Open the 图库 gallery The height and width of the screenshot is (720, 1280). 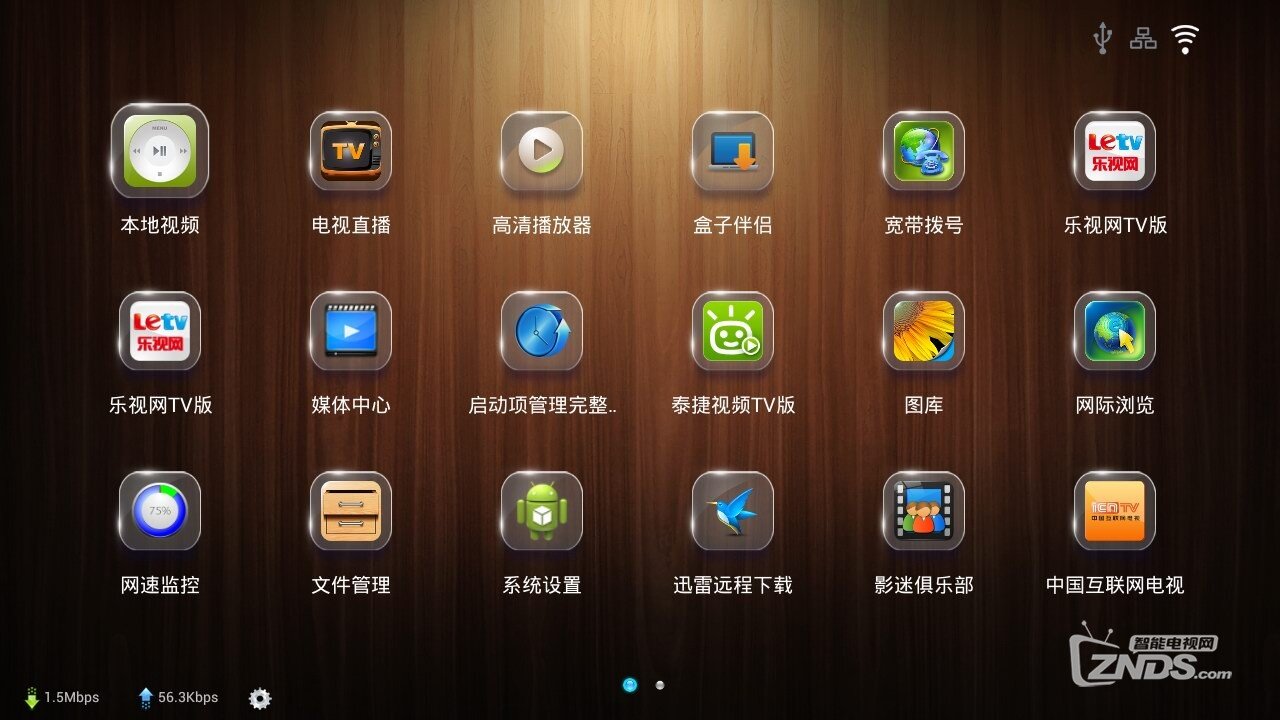point(923,331)
